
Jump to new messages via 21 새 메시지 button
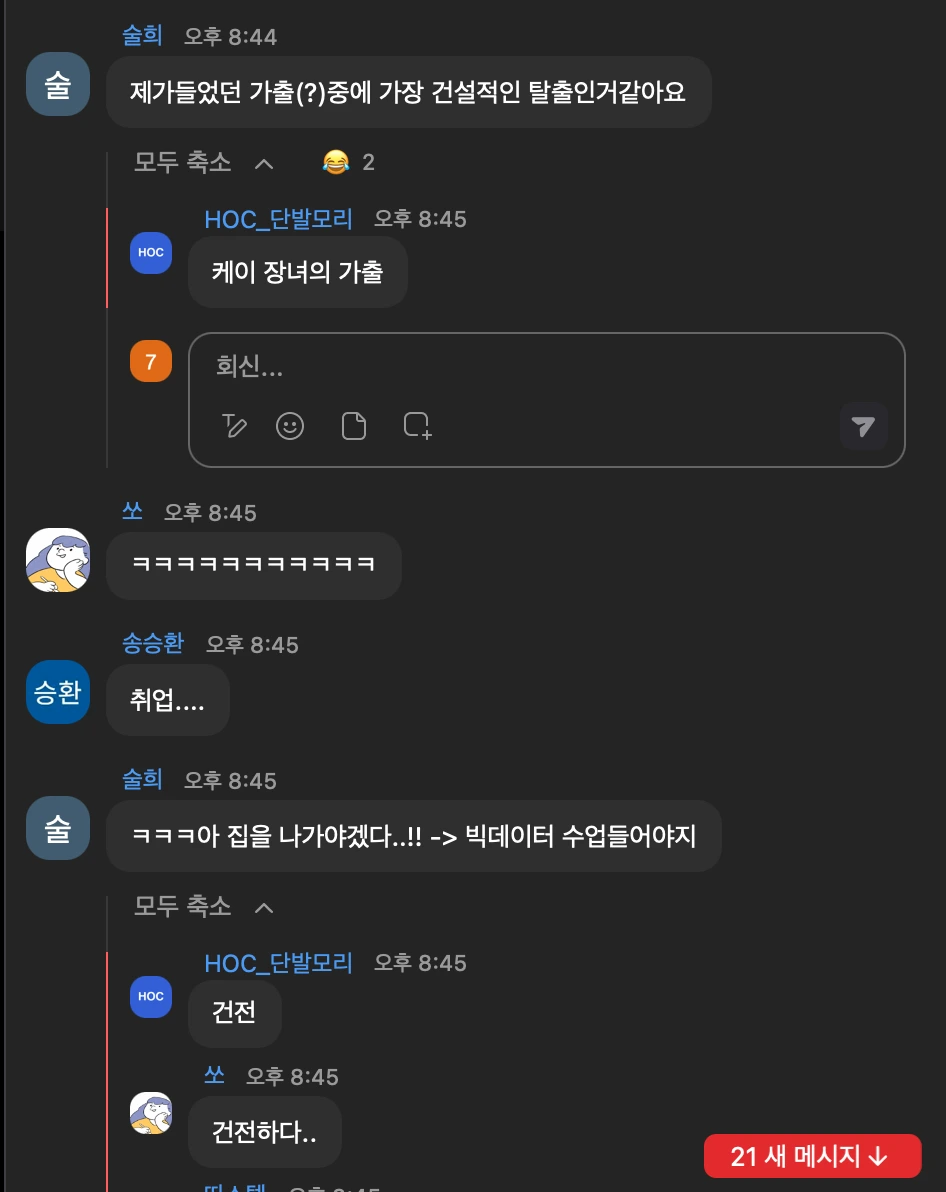coord(812,1156)
